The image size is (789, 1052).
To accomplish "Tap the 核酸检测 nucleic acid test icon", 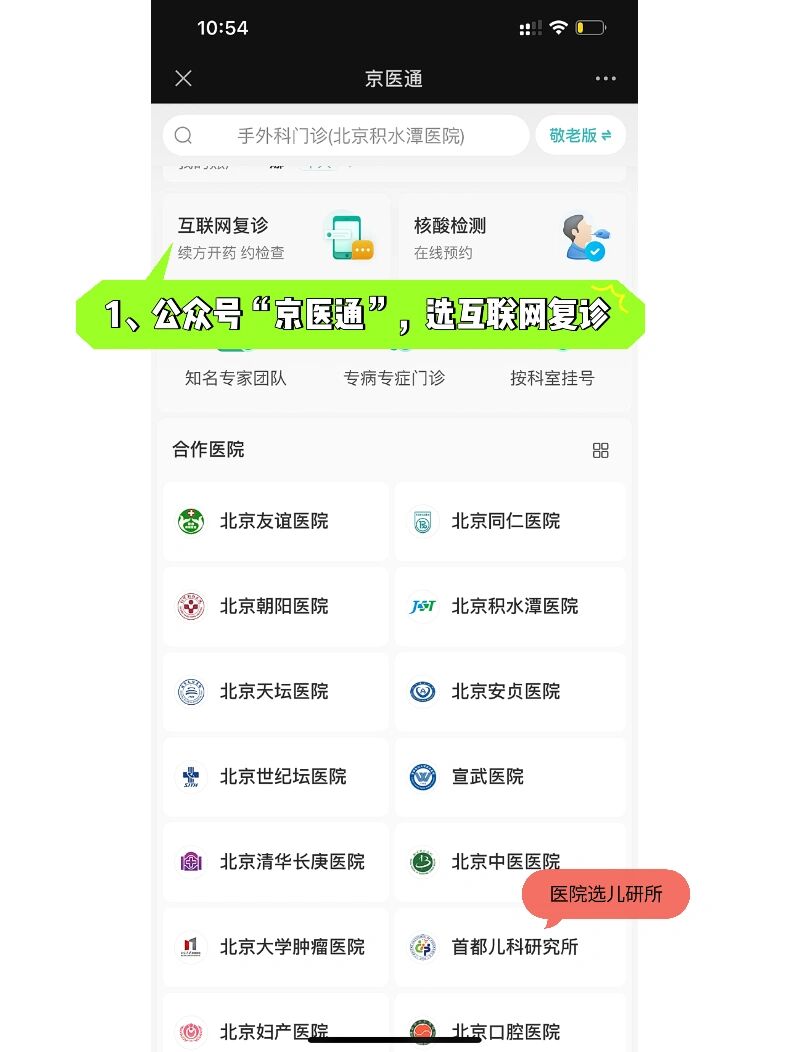I will click(x=585, y=237).
